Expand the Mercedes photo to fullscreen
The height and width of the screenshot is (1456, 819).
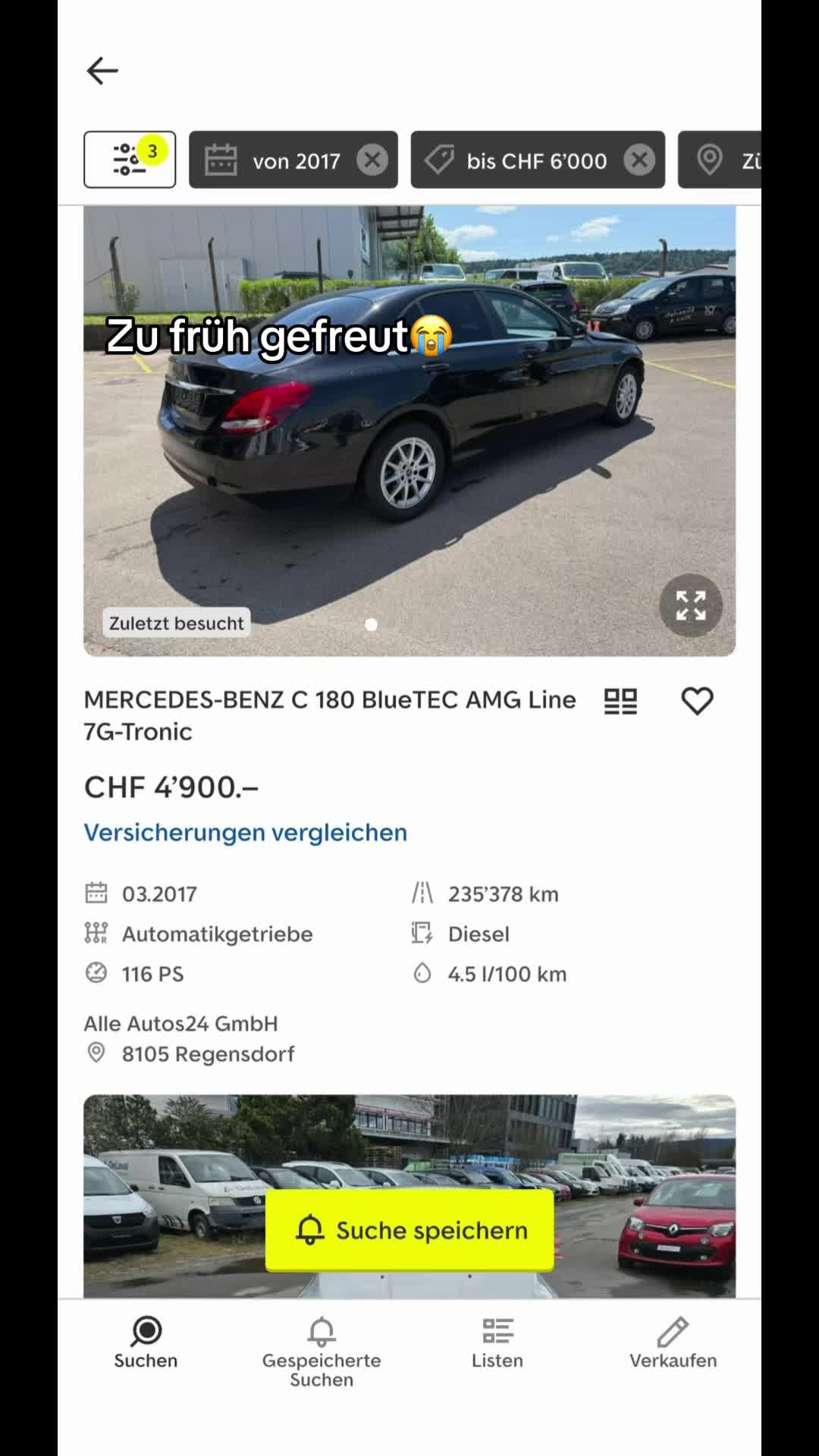pyautogui.click(x=690, y=605)
